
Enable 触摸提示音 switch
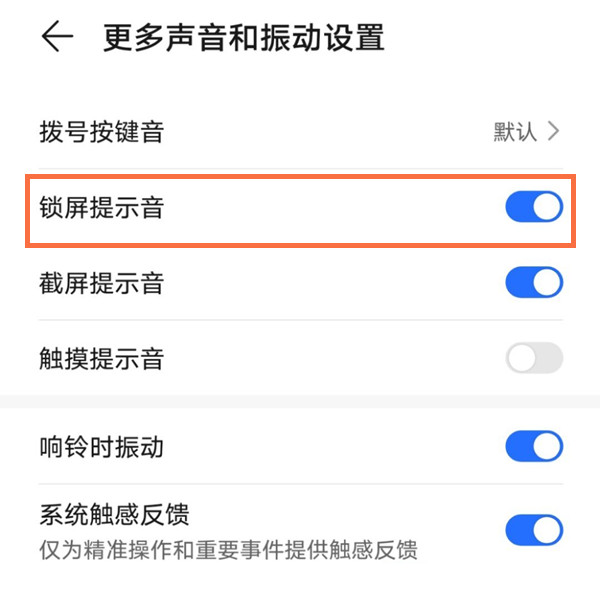click(534, 358)
